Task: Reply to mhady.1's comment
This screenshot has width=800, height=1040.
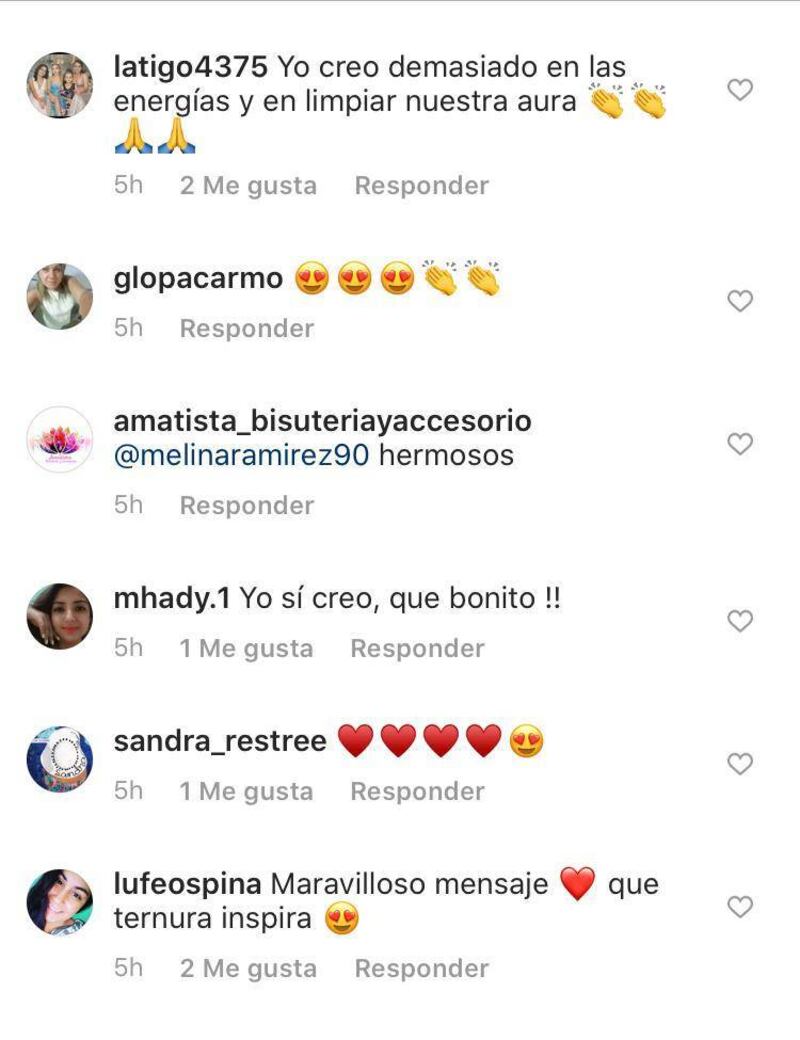Action: tap(417, 649)
